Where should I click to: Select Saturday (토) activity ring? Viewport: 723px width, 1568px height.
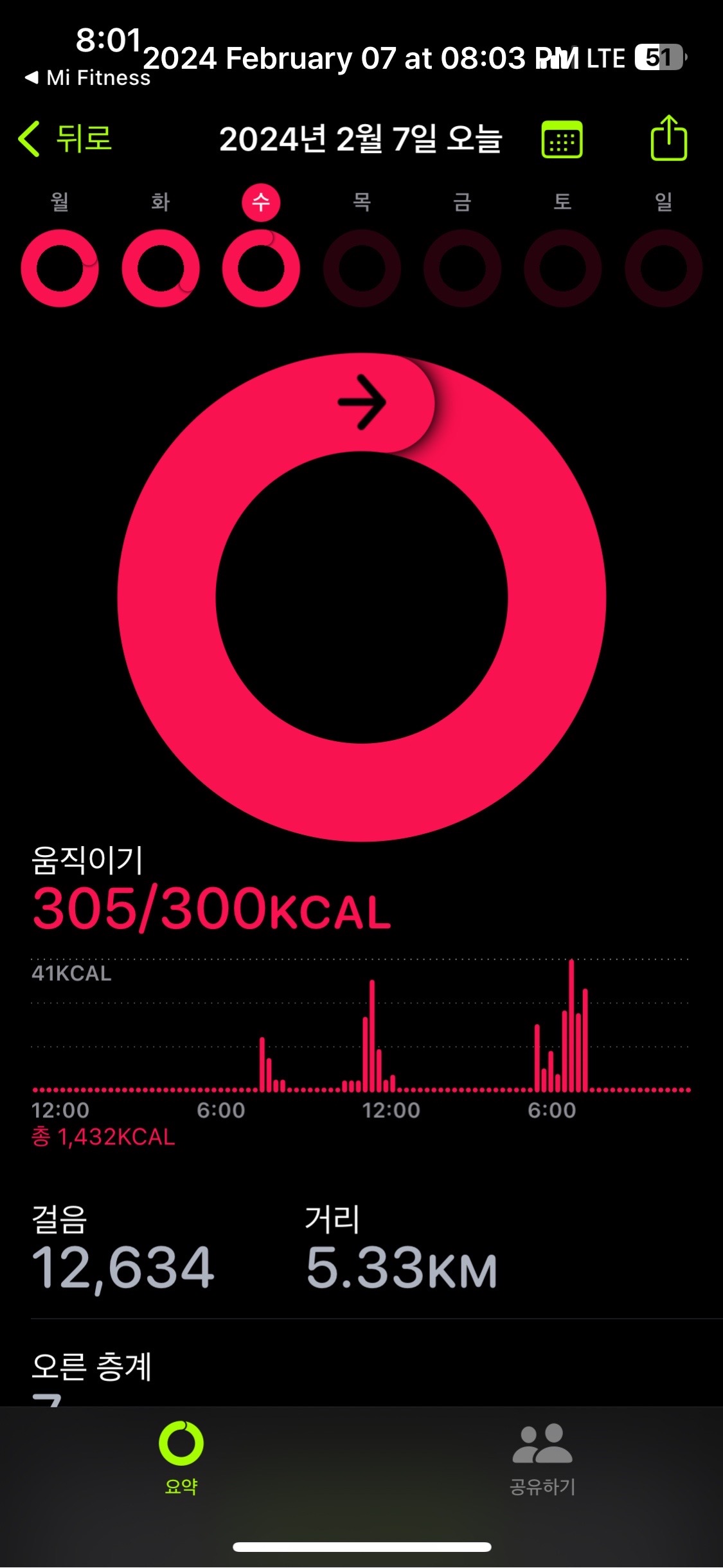[563, 268]
